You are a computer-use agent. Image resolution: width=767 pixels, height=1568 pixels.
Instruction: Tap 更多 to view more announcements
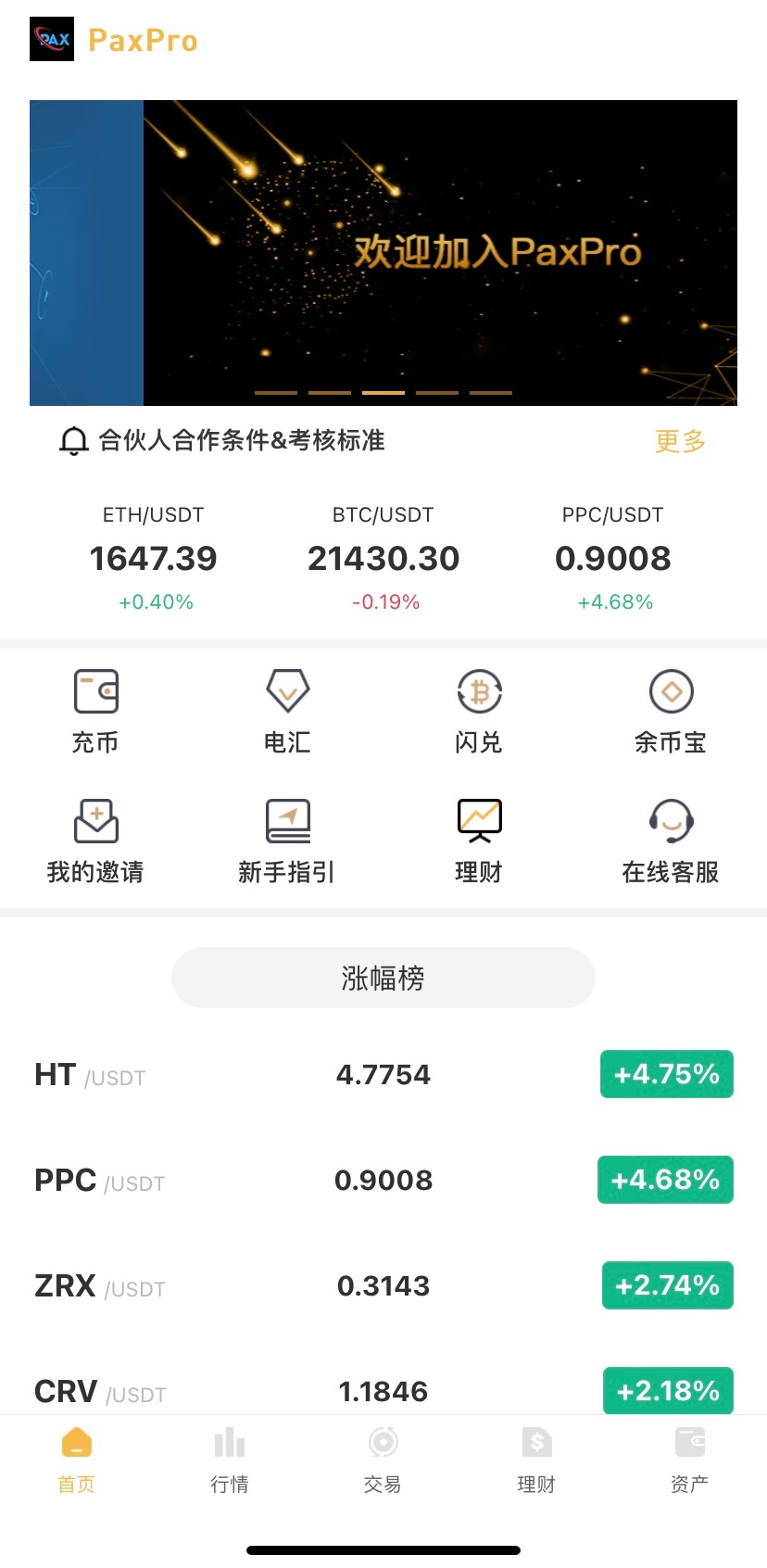680,441
